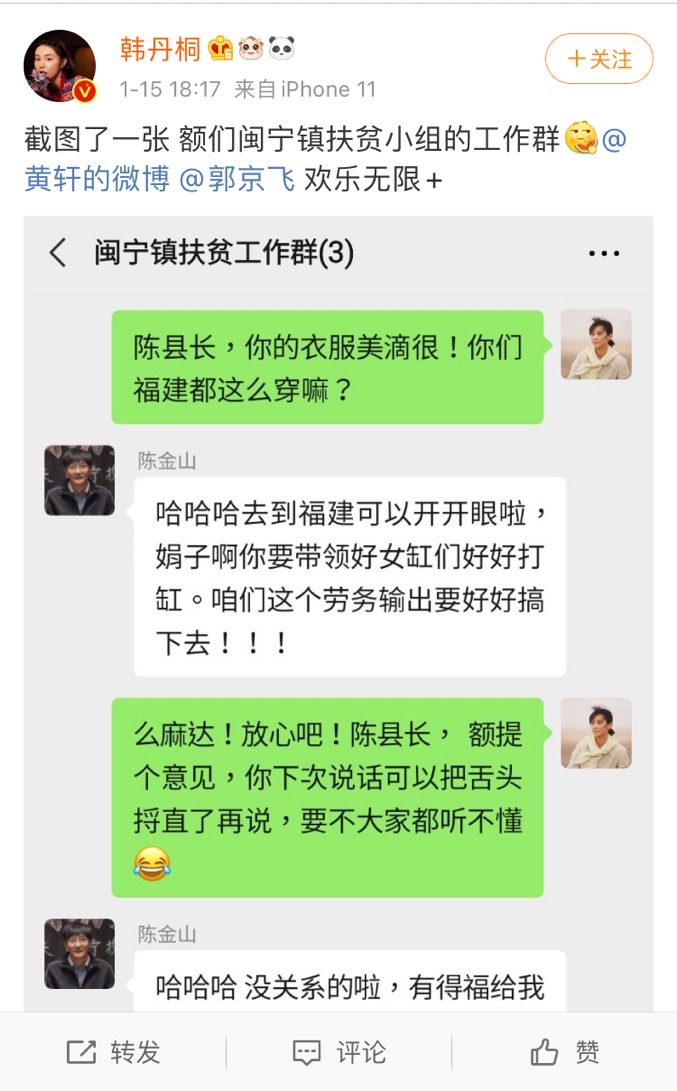Like this post with 赞
This screenshot has width=677, height=1091.
[x=565, y=1051]
